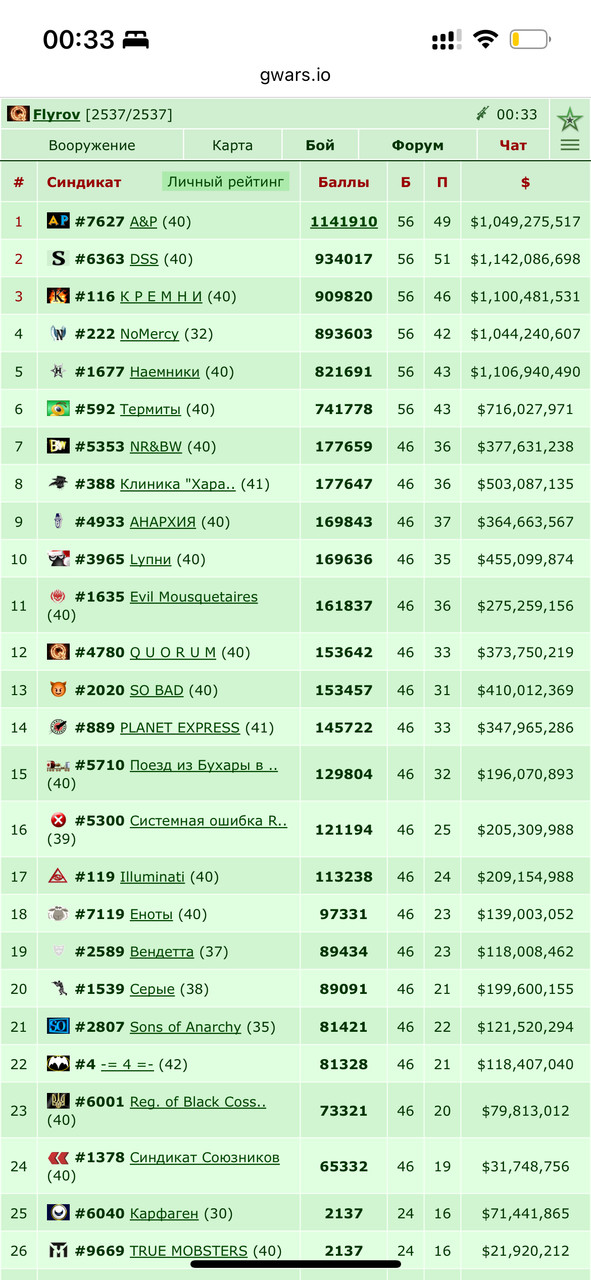Tap the star icon
Image resolution: width=591 pixels, height=1280 pixels.
point(570,120)
